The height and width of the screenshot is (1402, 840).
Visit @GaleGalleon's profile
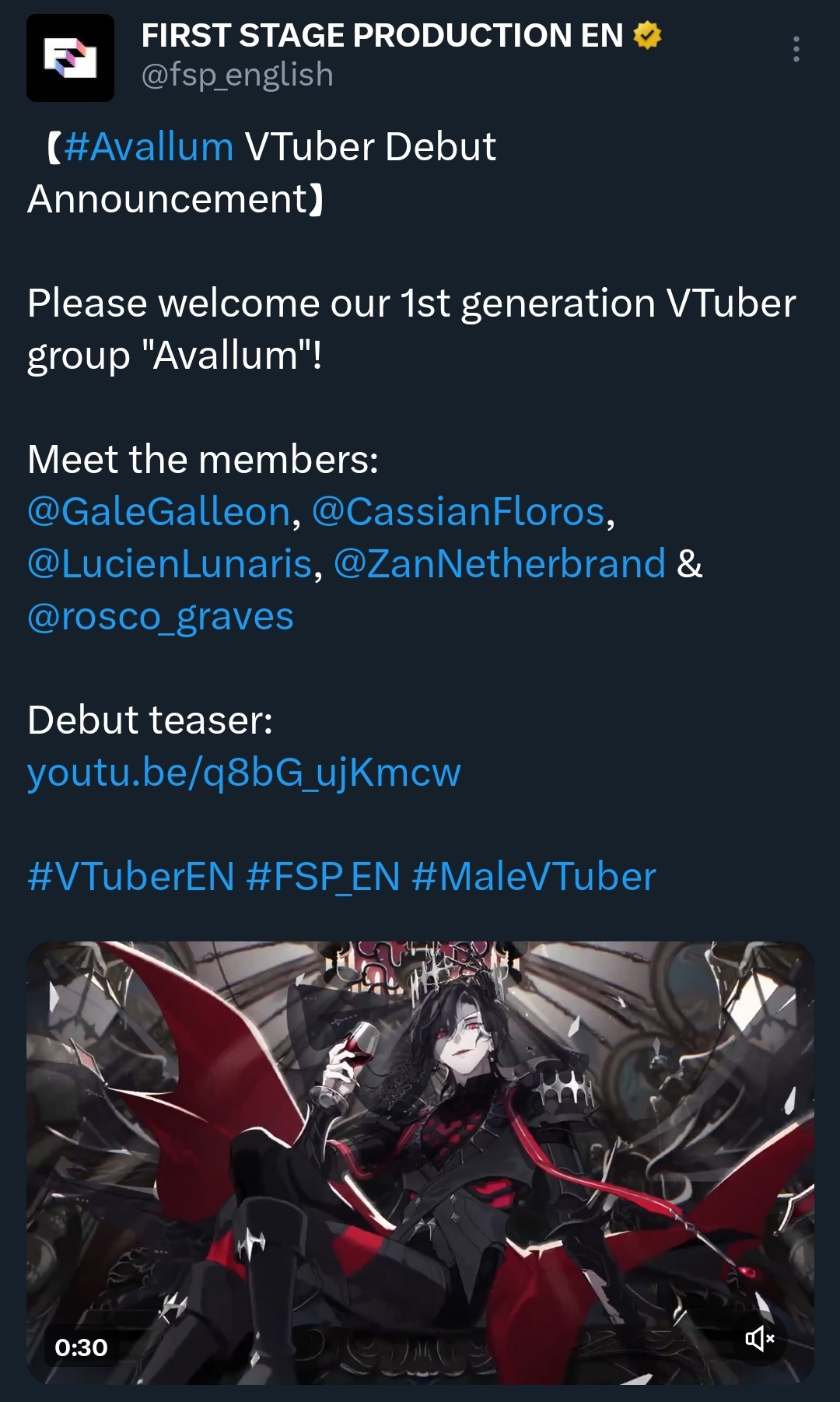[x=159, y=511]
